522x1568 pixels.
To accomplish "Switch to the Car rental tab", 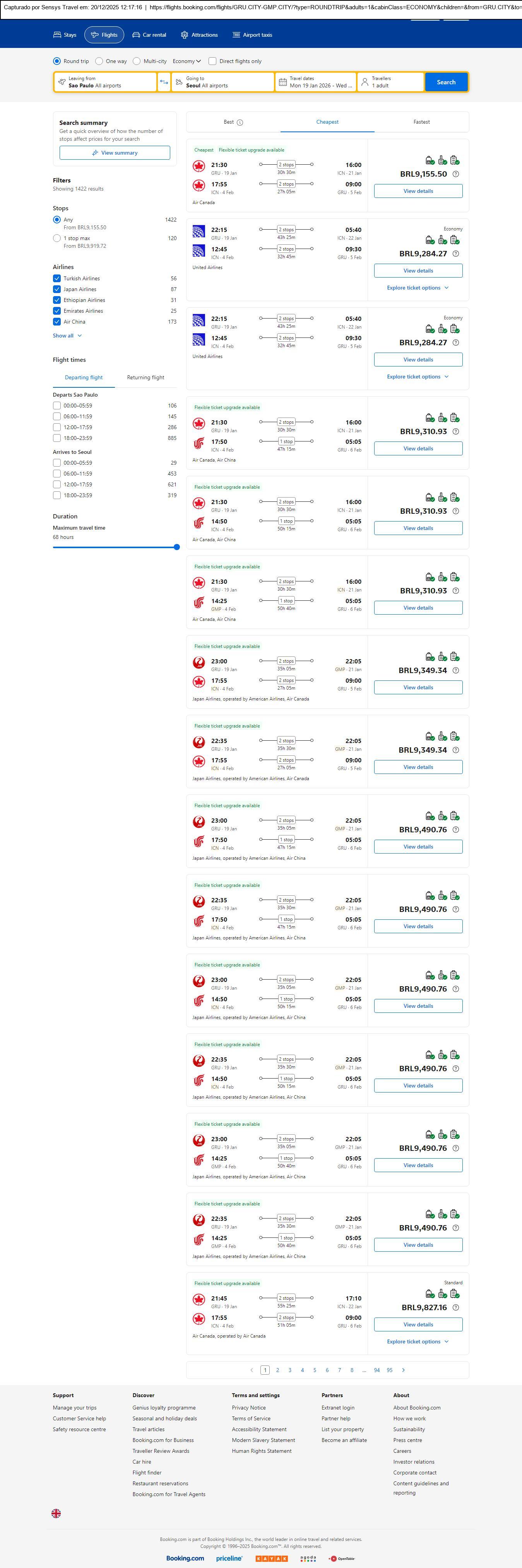I will pyautogui.click(x=149, y=35).
